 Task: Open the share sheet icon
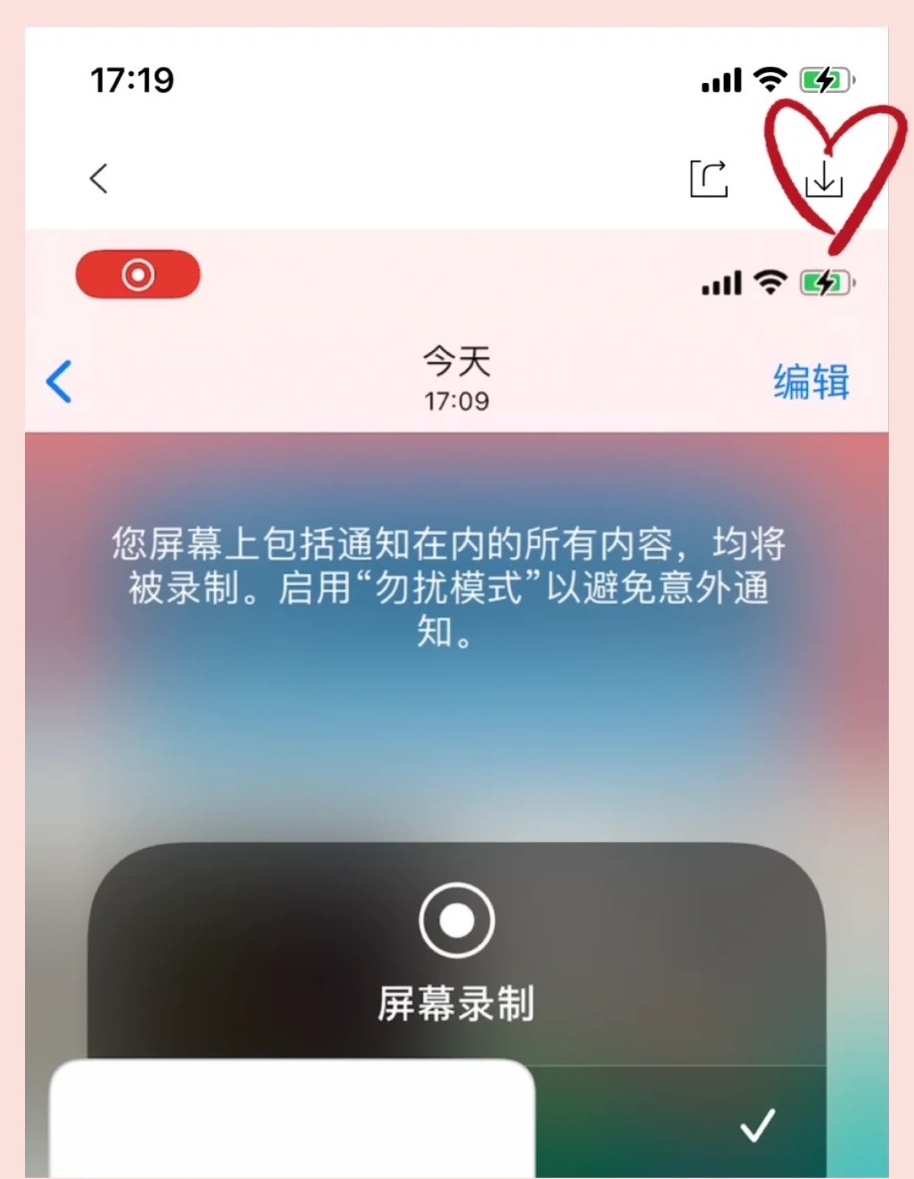(710, 180)
